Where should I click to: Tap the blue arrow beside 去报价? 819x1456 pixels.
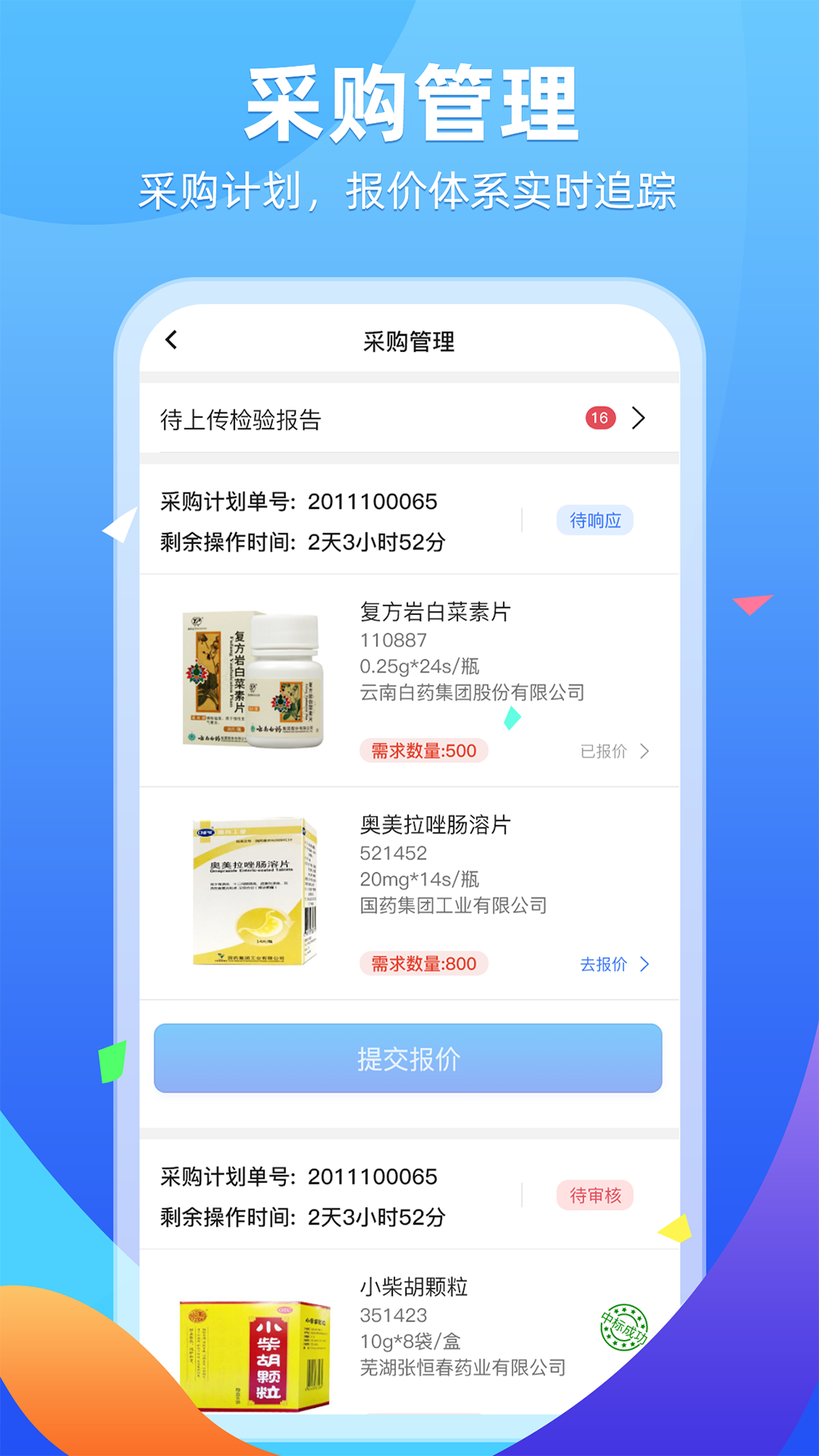click(645, 964)
